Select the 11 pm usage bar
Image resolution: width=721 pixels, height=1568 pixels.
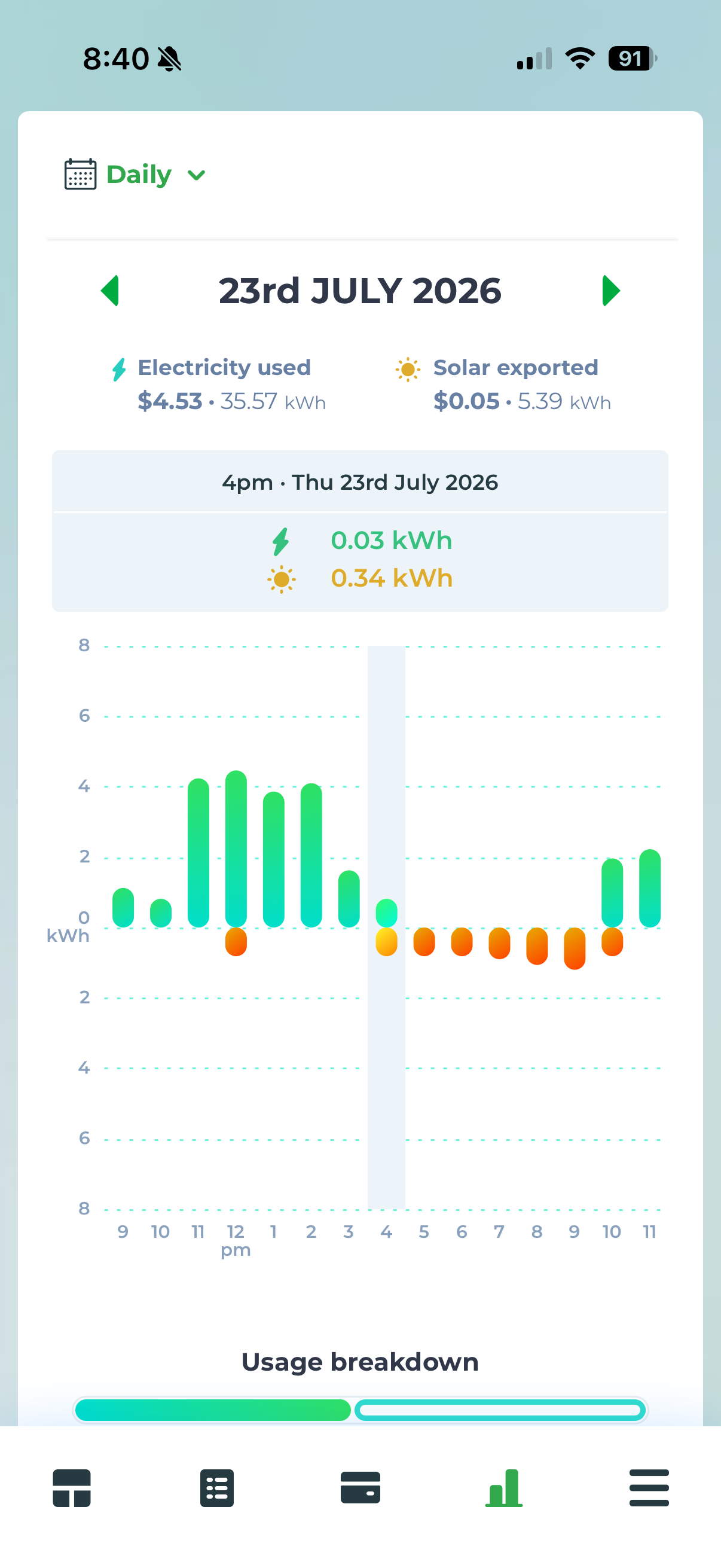650,888
